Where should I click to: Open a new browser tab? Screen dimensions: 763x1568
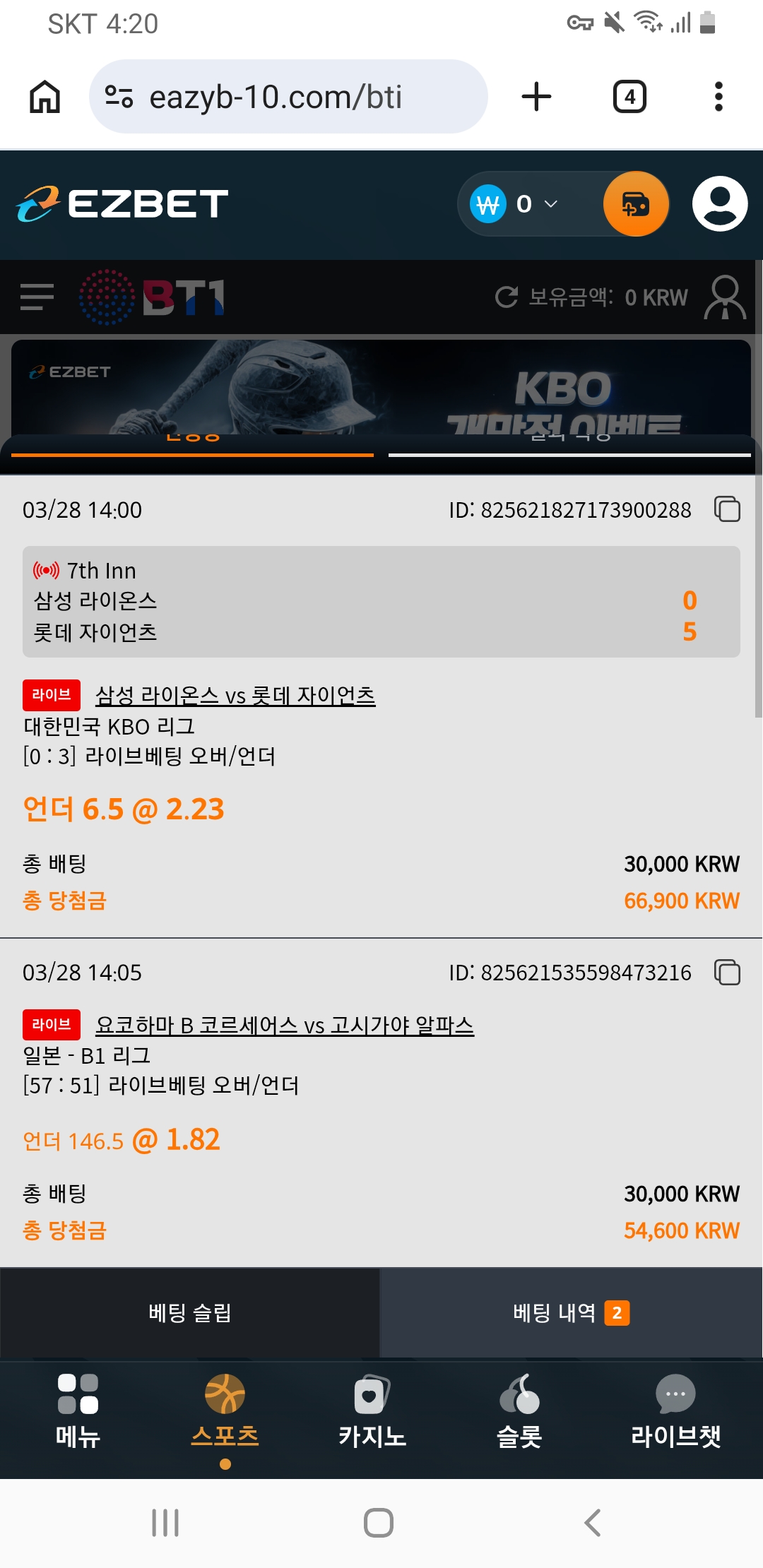536,97
